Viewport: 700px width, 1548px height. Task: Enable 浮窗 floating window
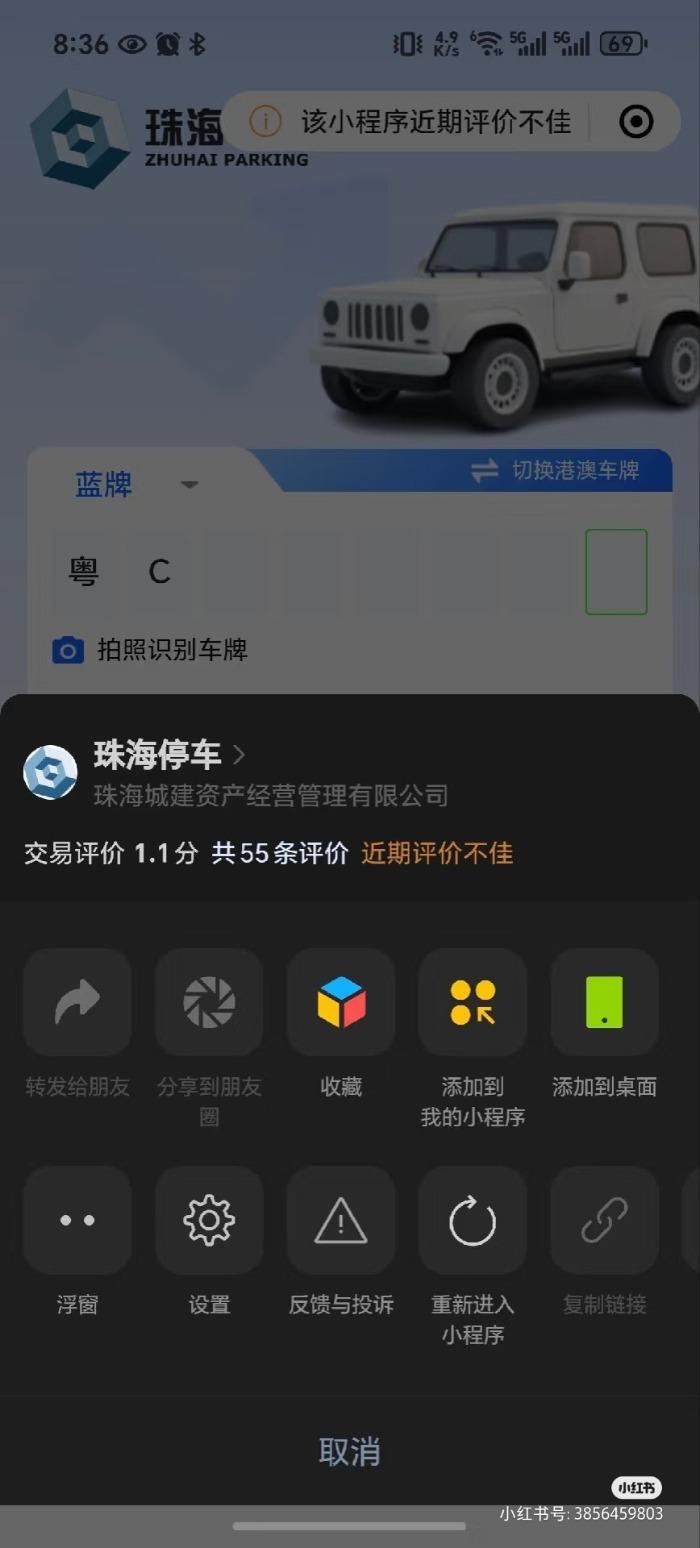77,1220
